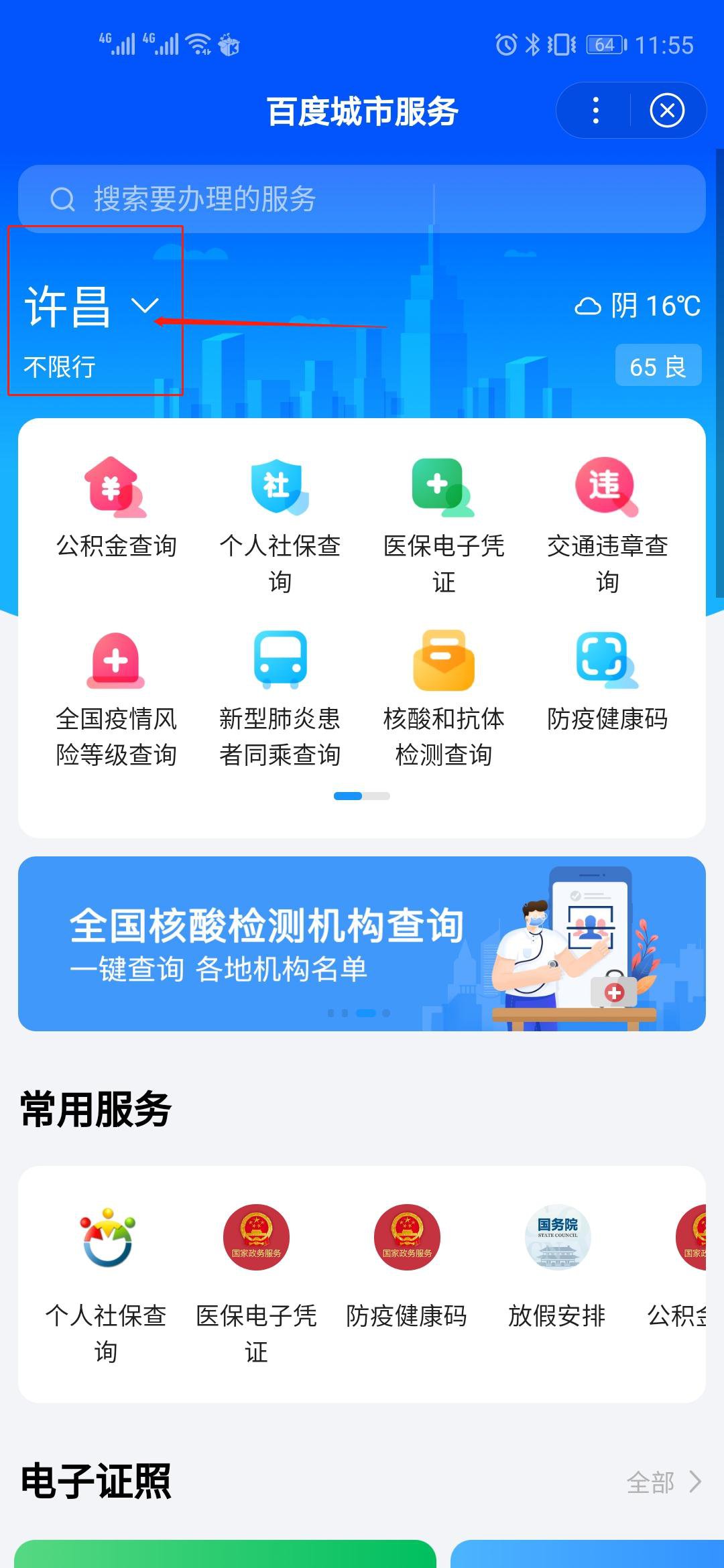
Task: Open 新型肺炎患者同乘查询
Action: tap(280, 697)
